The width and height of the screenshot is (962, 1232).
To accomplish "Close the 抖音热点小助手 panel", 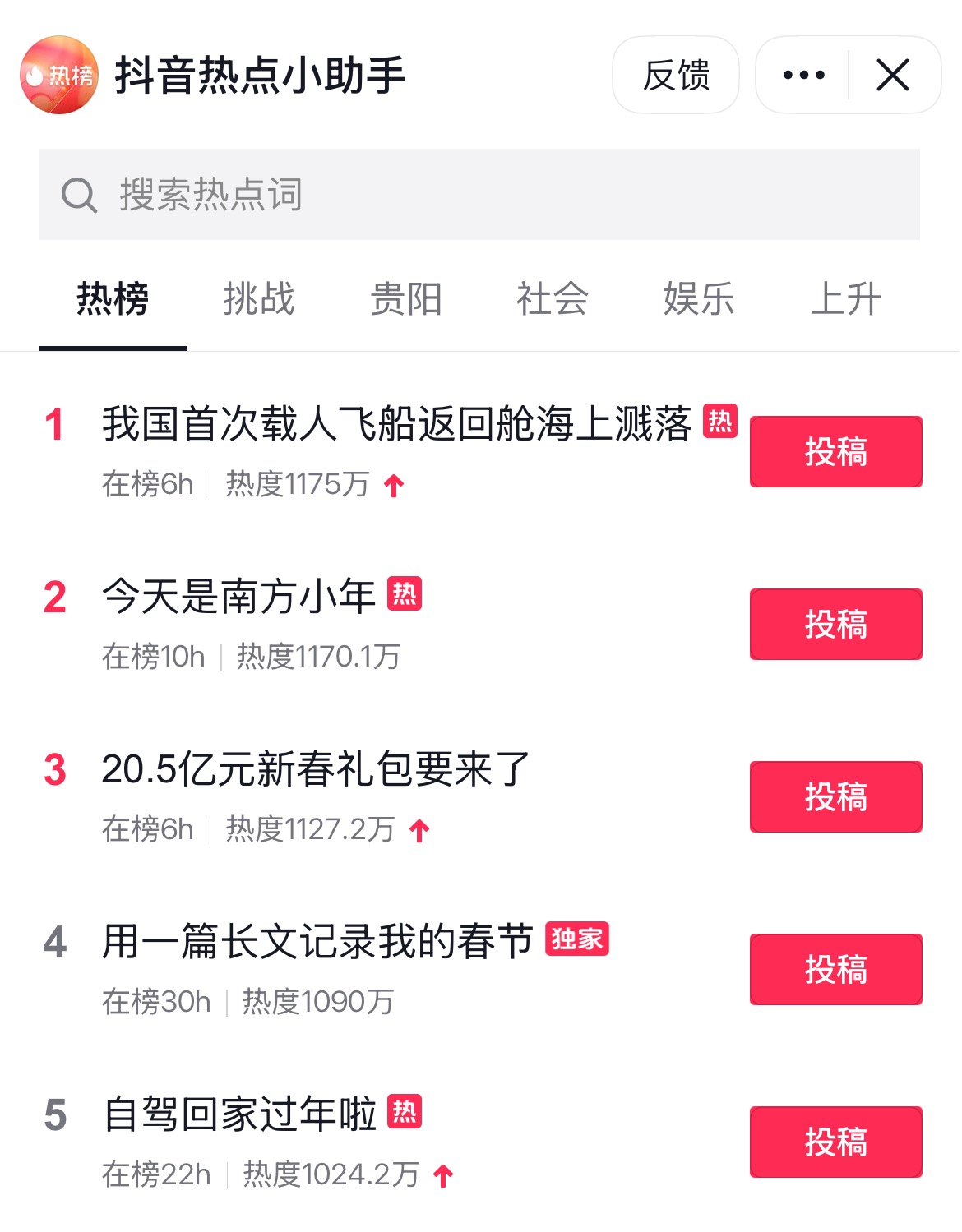I will pyautogui.click(x=893, y=76).
